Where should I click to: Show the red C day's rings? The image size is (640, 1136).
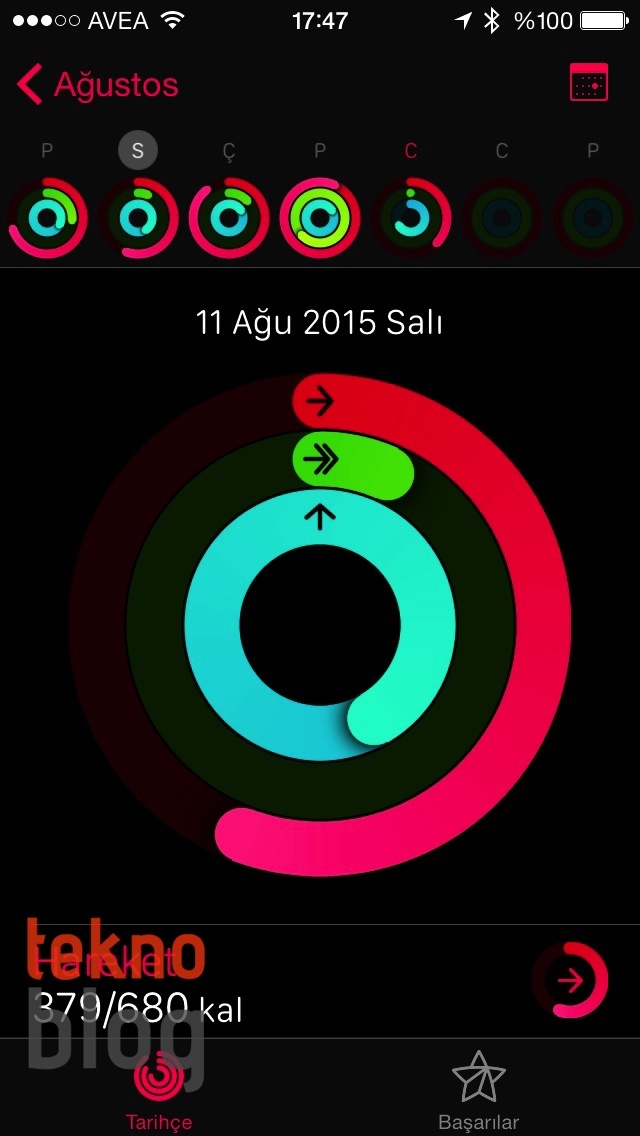tap(411, 217)
